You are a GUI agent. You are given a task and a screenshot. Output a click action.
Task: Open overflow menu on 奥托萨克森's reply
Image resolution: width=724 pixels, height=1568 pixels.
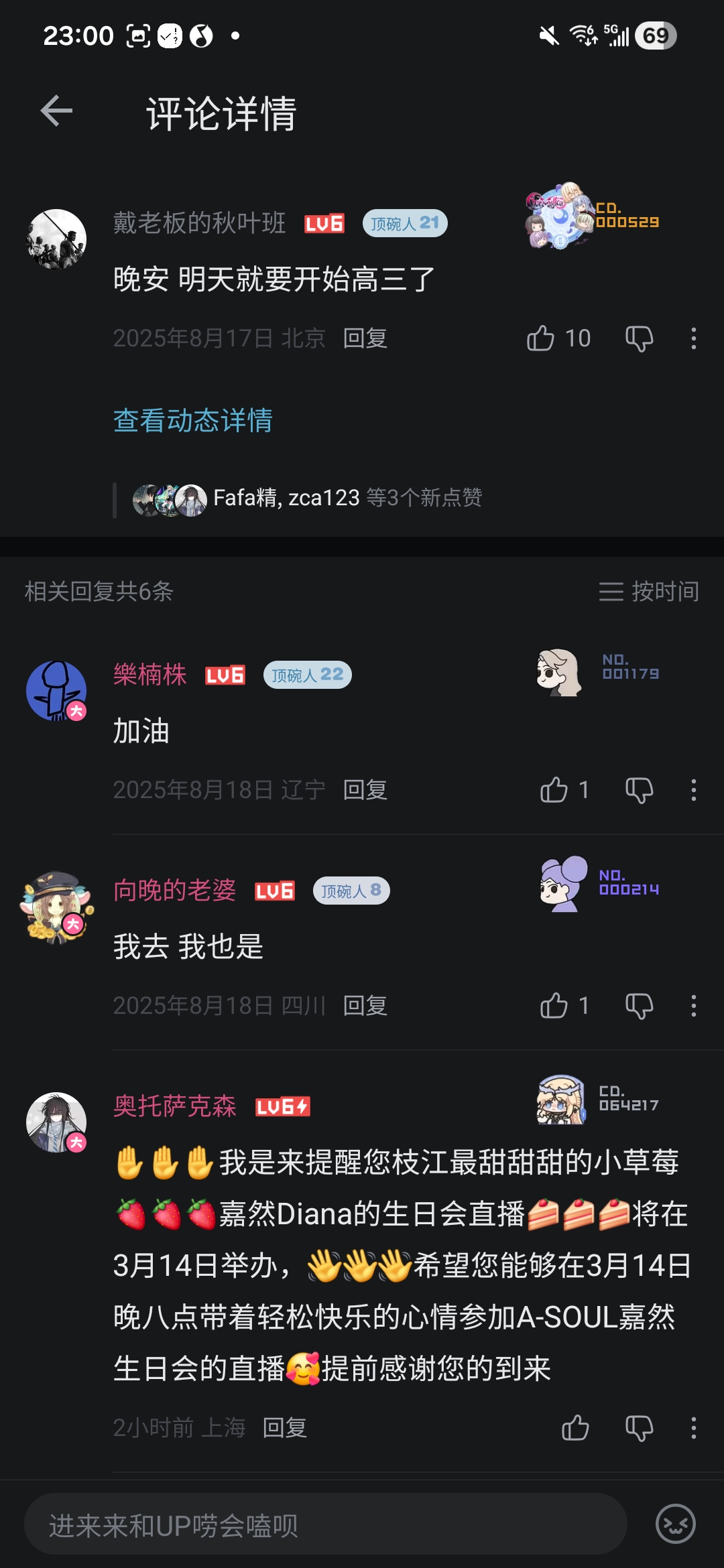[694, 1428]
